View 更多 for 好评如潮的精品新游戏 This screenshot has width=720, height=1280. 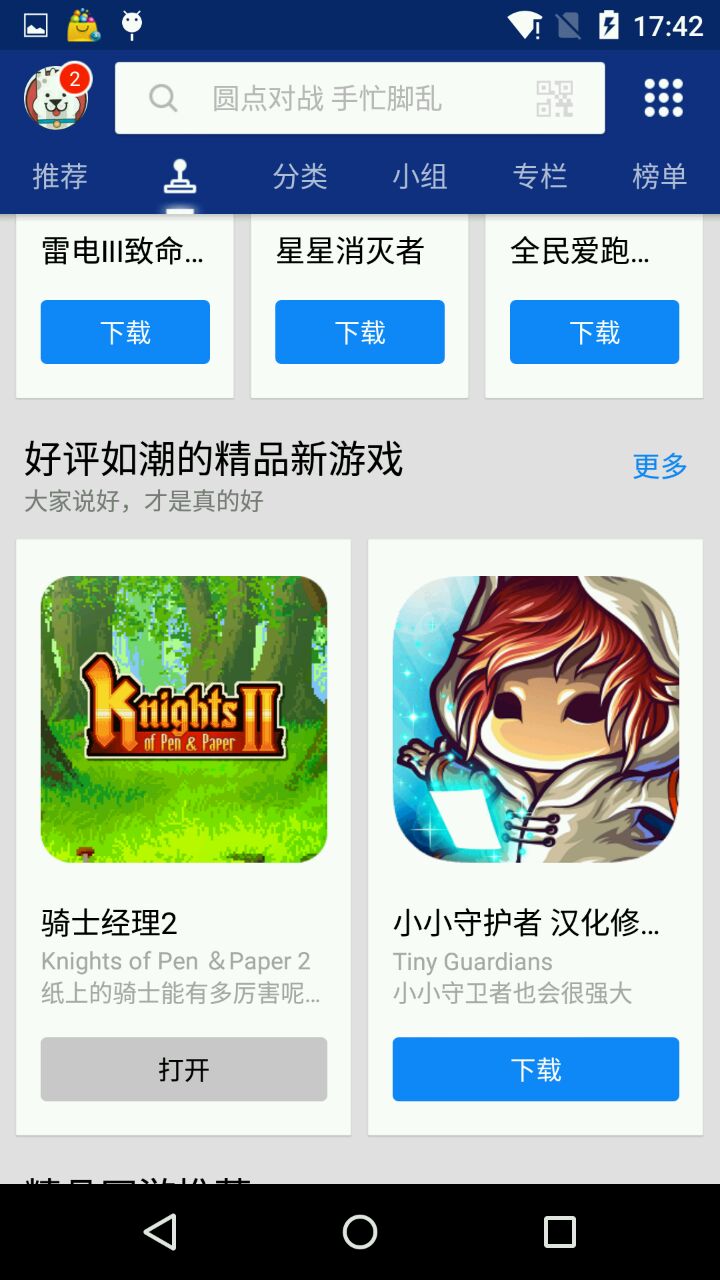click(660, 466)
